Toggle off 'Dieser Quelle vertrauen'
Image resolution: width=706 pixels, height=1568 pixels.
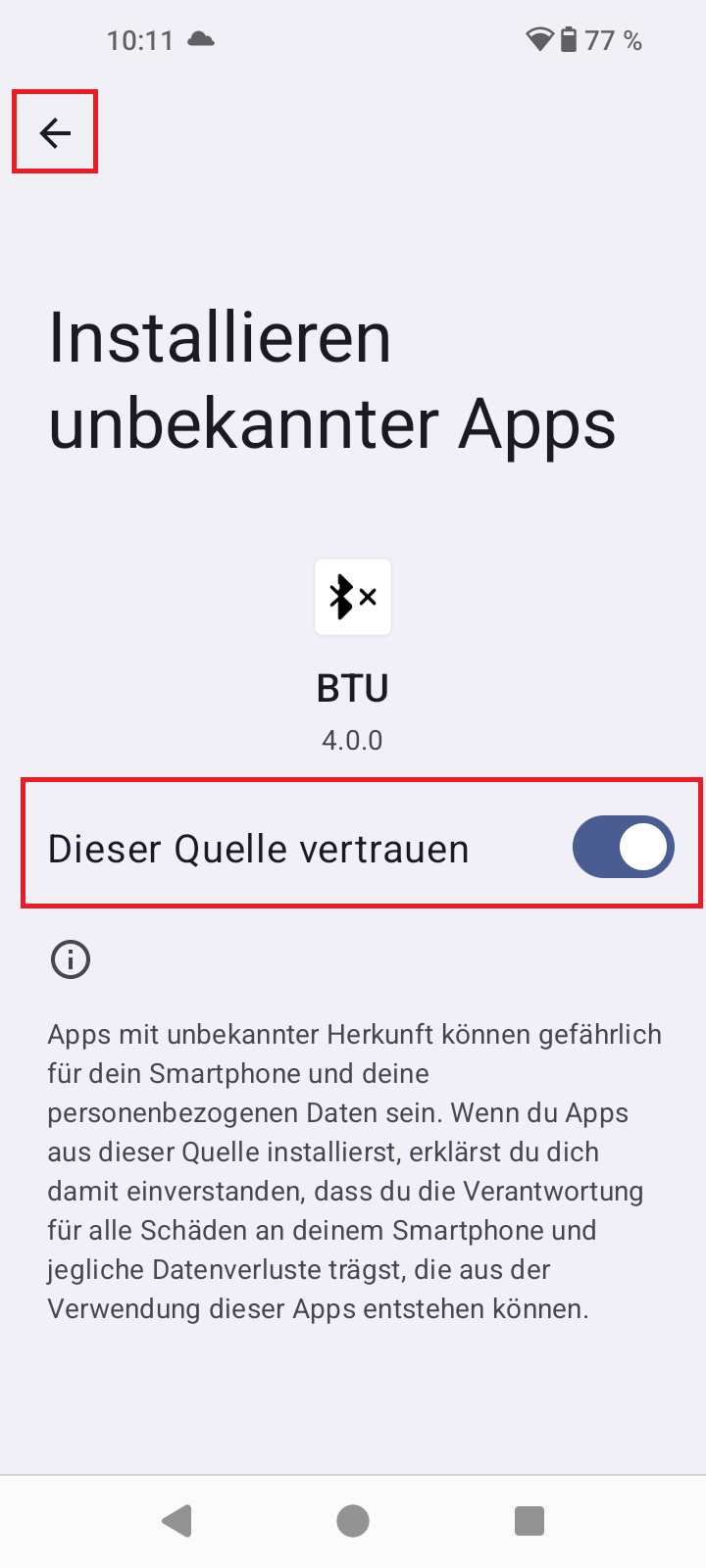click(x=623, y=847)
